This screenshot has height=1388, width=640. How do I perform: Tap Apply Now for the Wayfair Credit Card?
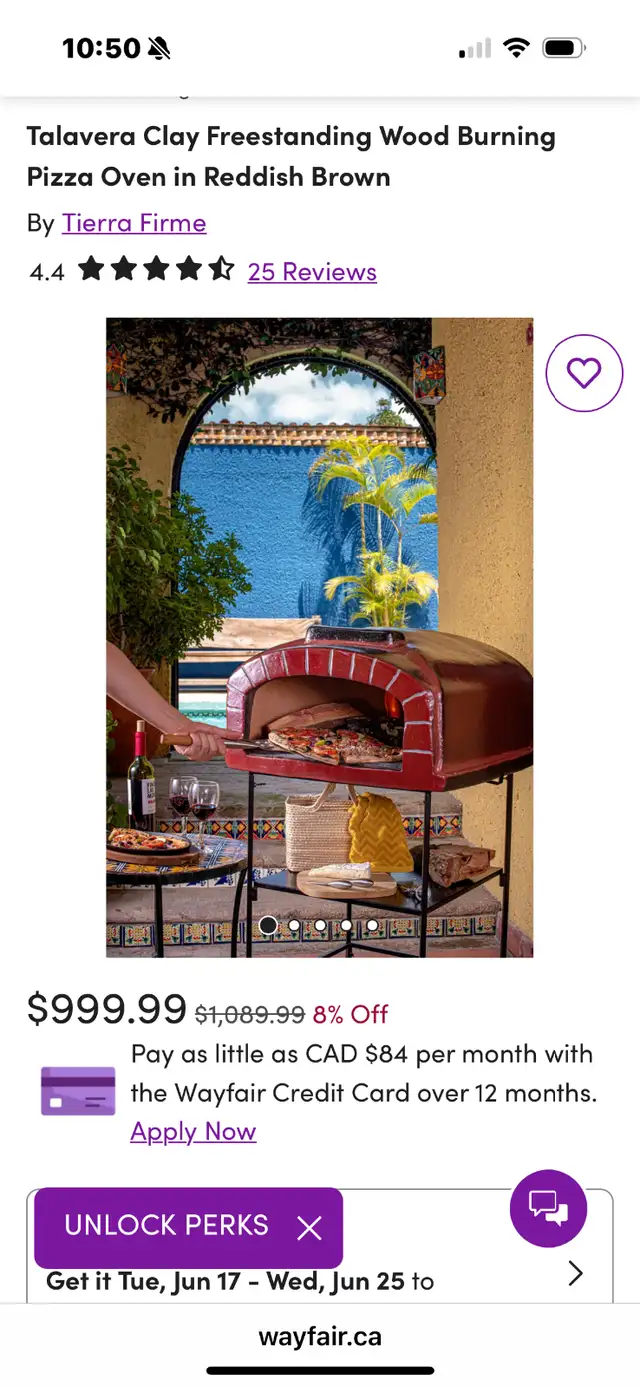(x=193, y=1131)
